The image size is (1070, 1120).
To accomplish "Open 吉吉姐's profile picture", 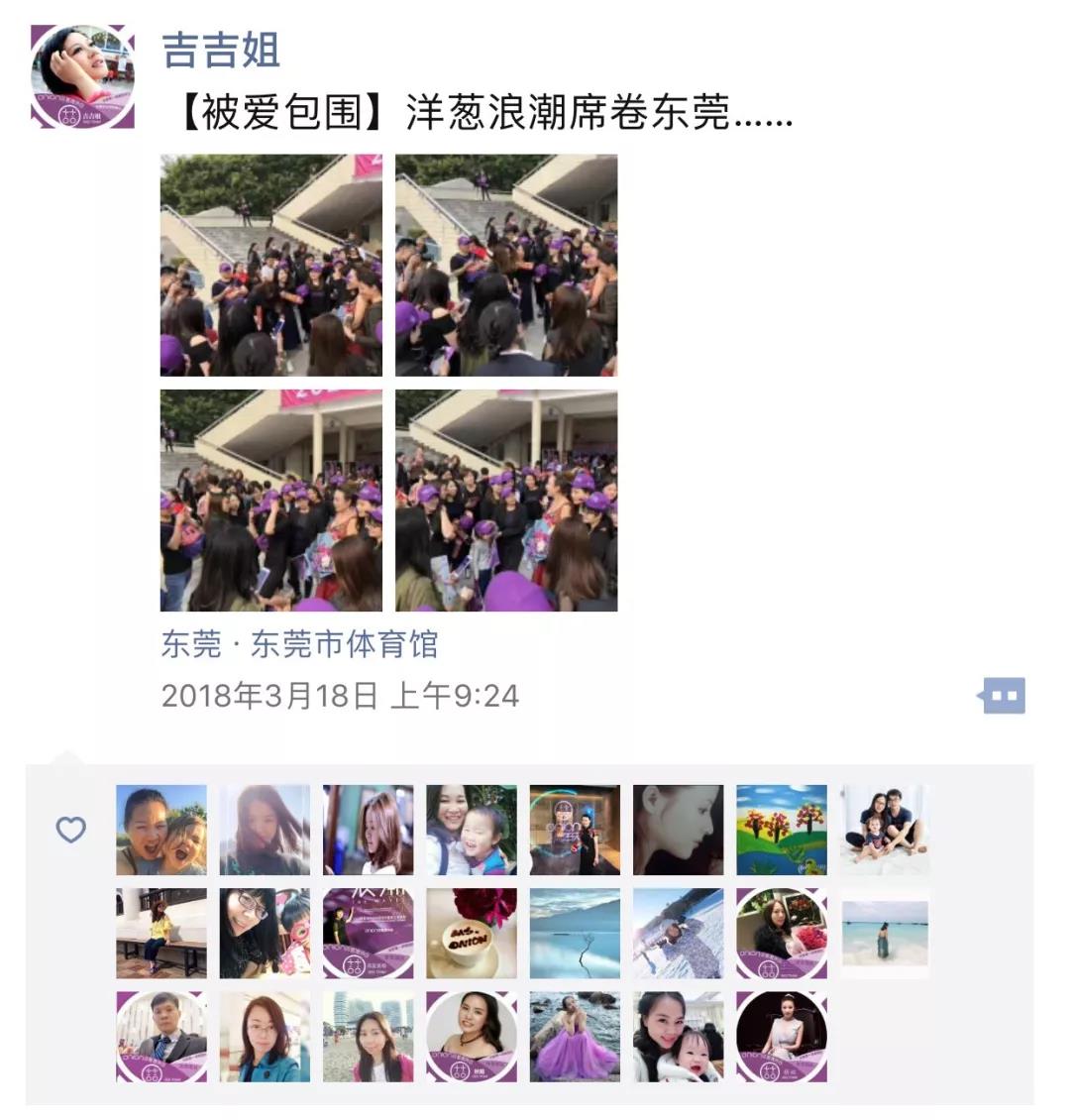I will click(x=83, y=77).
